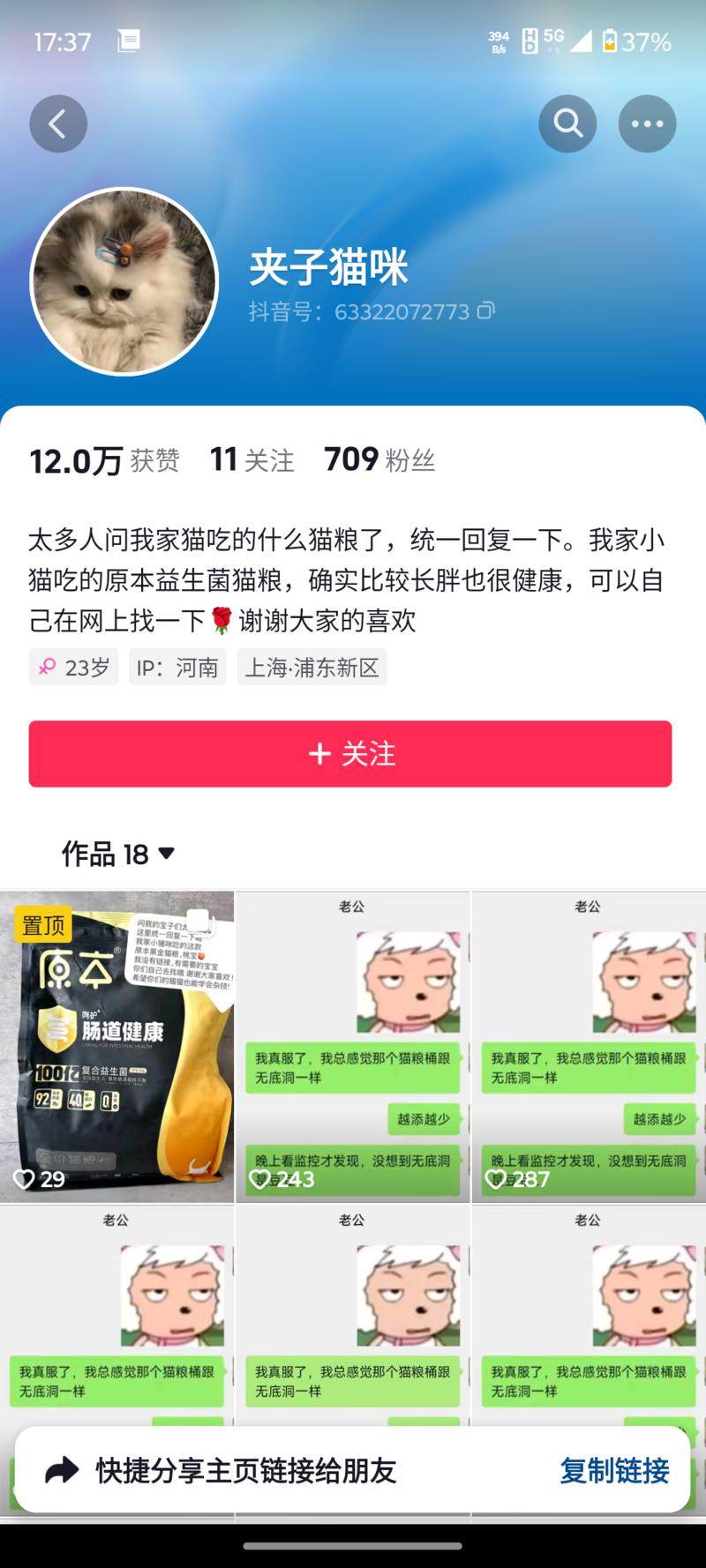
Task: Open the 夹子猫咪 cat avatar picture
Action: [x=124, y=280]
